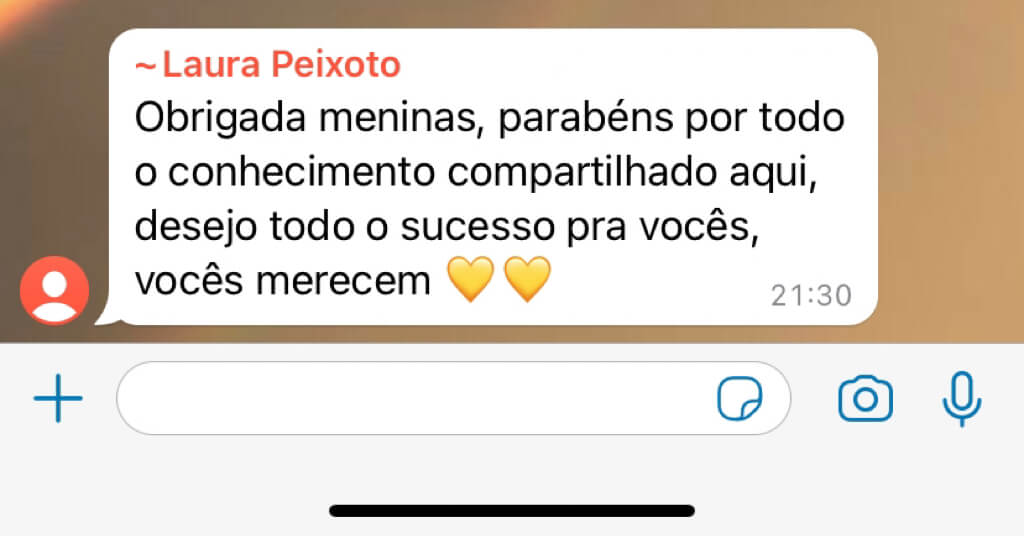Tap the microphone voice message icon
The width and height of the screenshot is (1024, 536).
coord(962,399)
